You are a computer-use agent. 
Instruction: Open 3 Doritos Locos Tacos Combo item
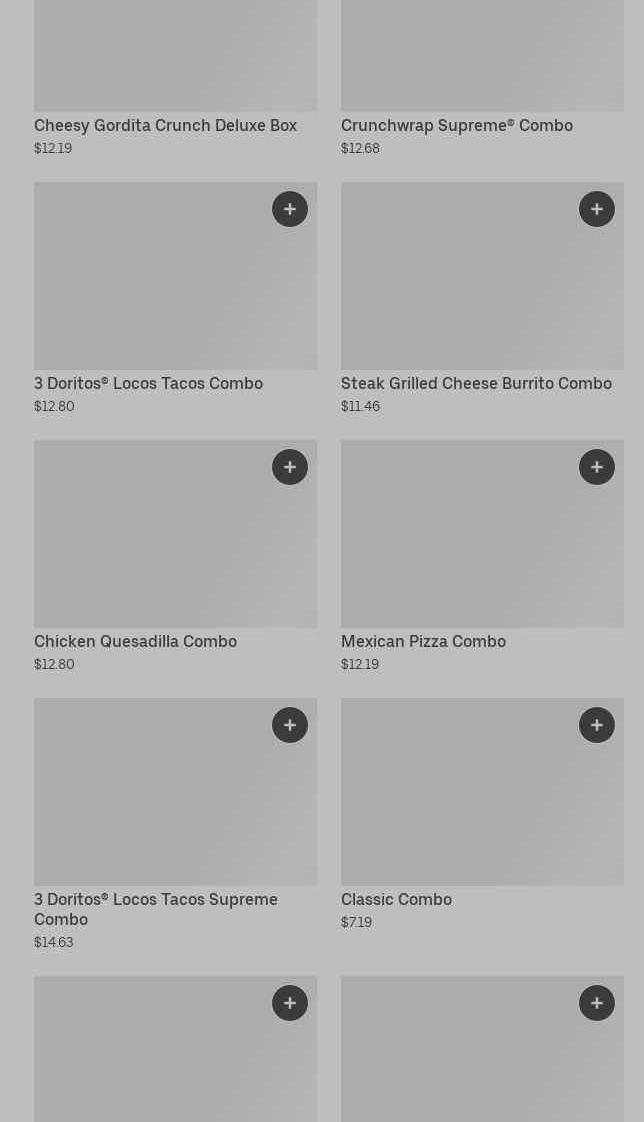point(175,298)
